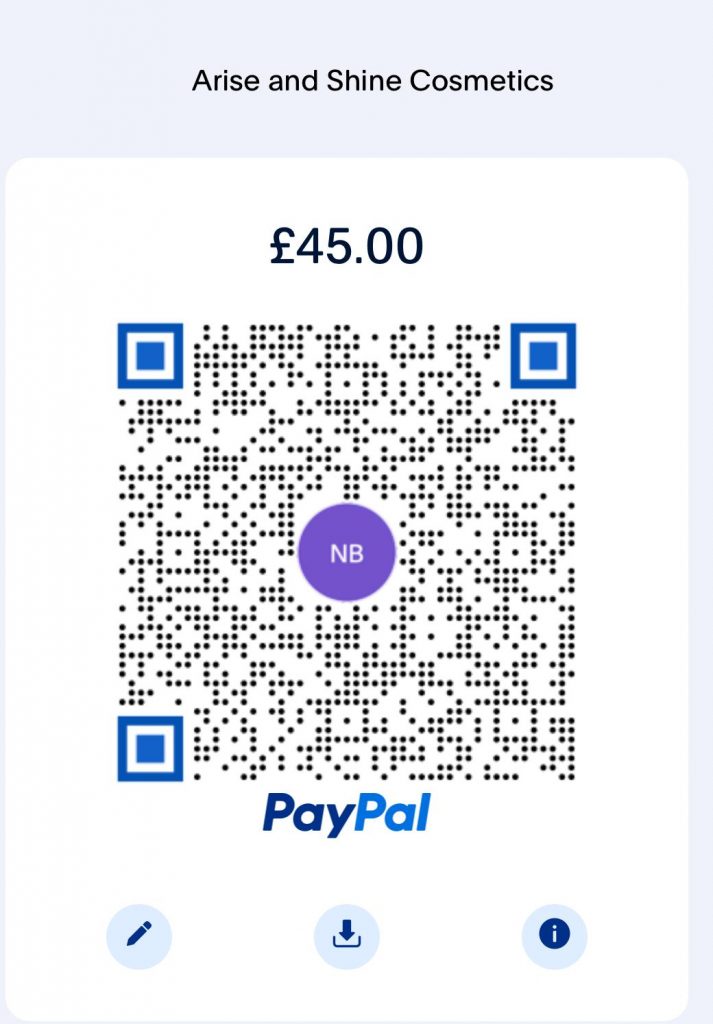Open the info icon
713x1024 pixels.
[554, 935]
